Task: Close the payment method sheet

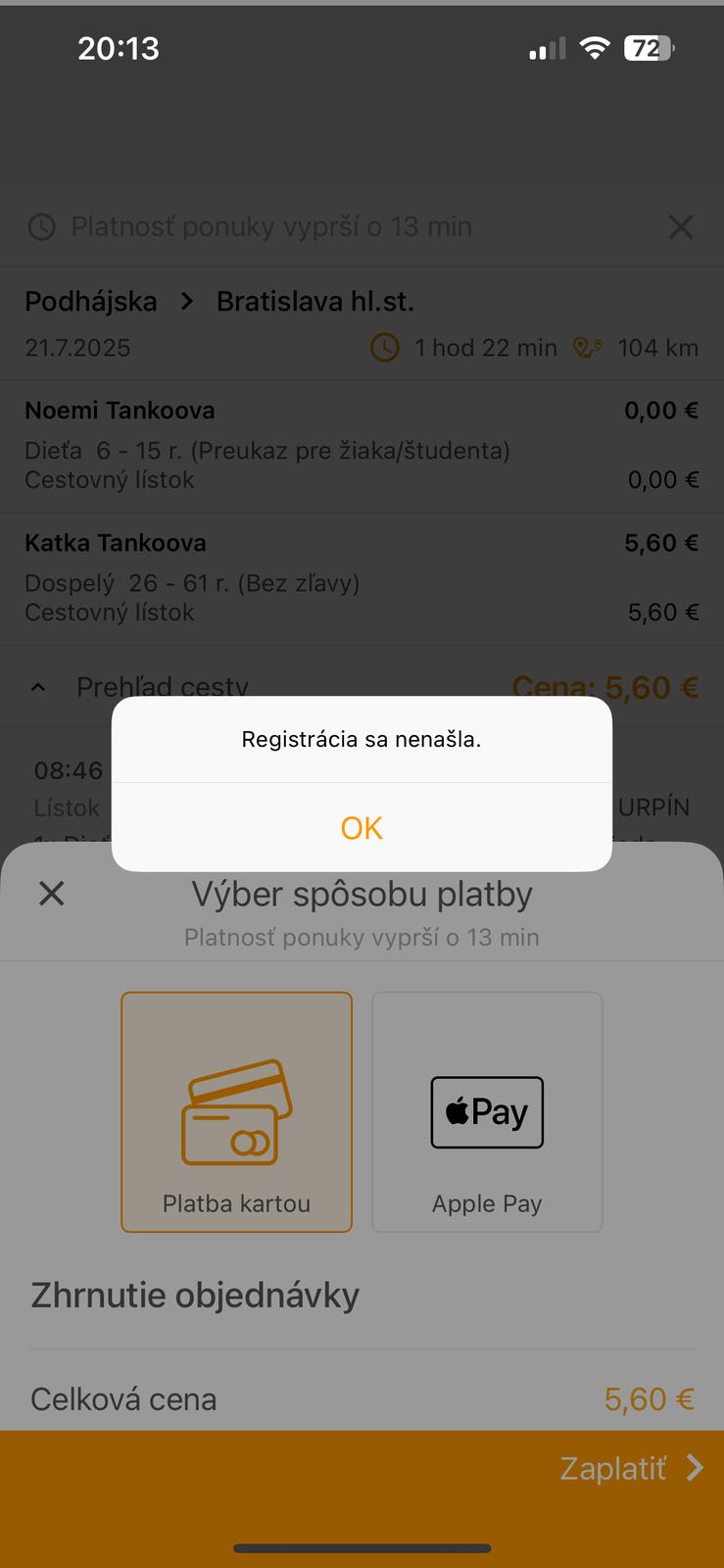Action: [51, 893]
